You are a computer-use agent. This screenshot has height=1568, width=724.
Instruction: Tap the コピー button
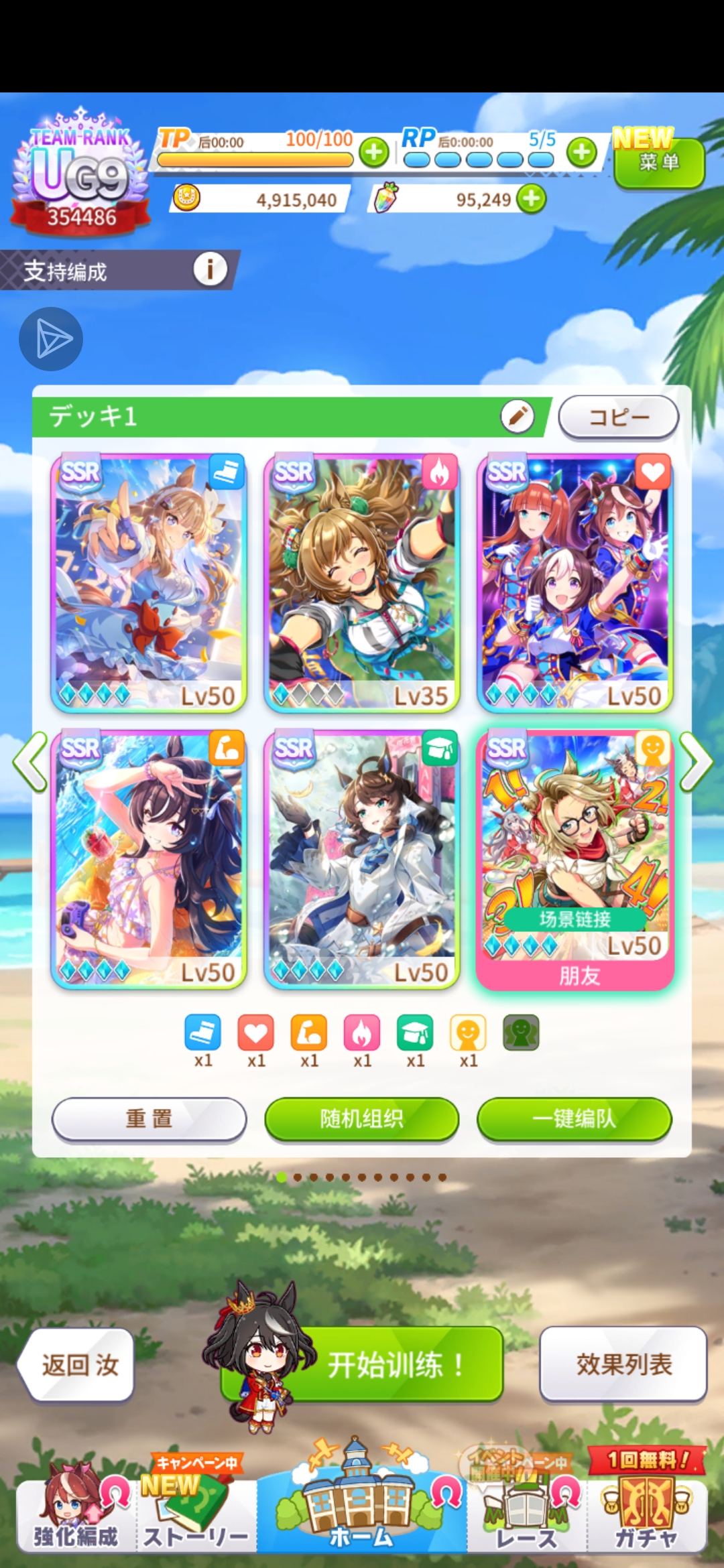pos(618,417)
